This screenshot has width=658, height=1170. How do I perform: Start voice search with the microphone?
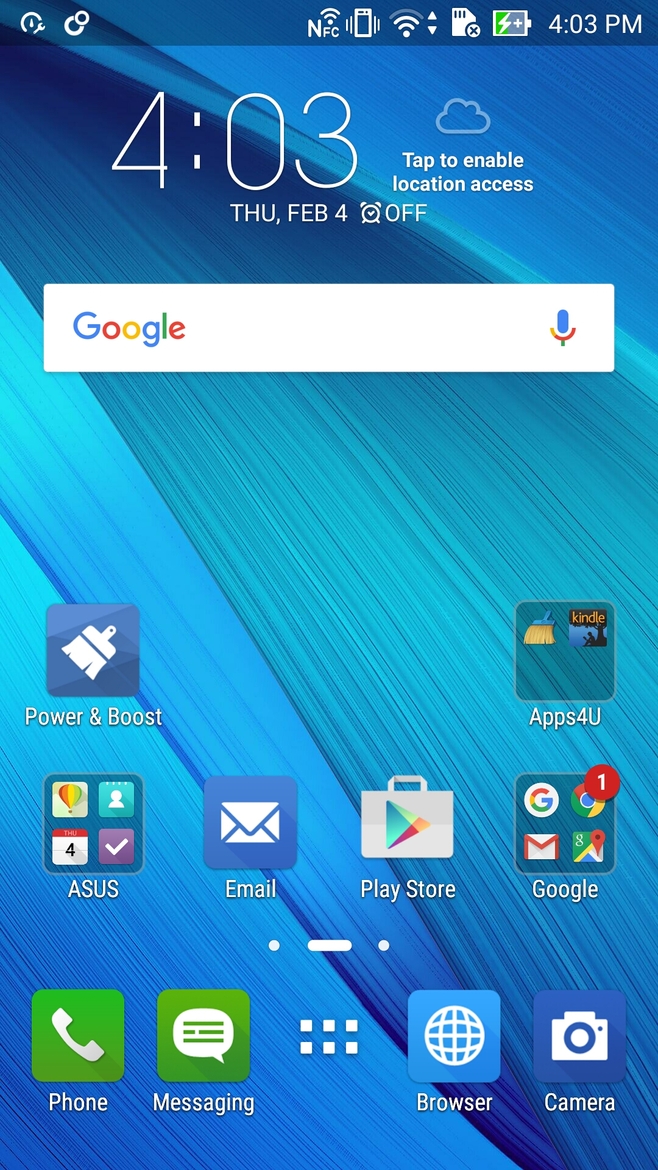click(563, 328)
